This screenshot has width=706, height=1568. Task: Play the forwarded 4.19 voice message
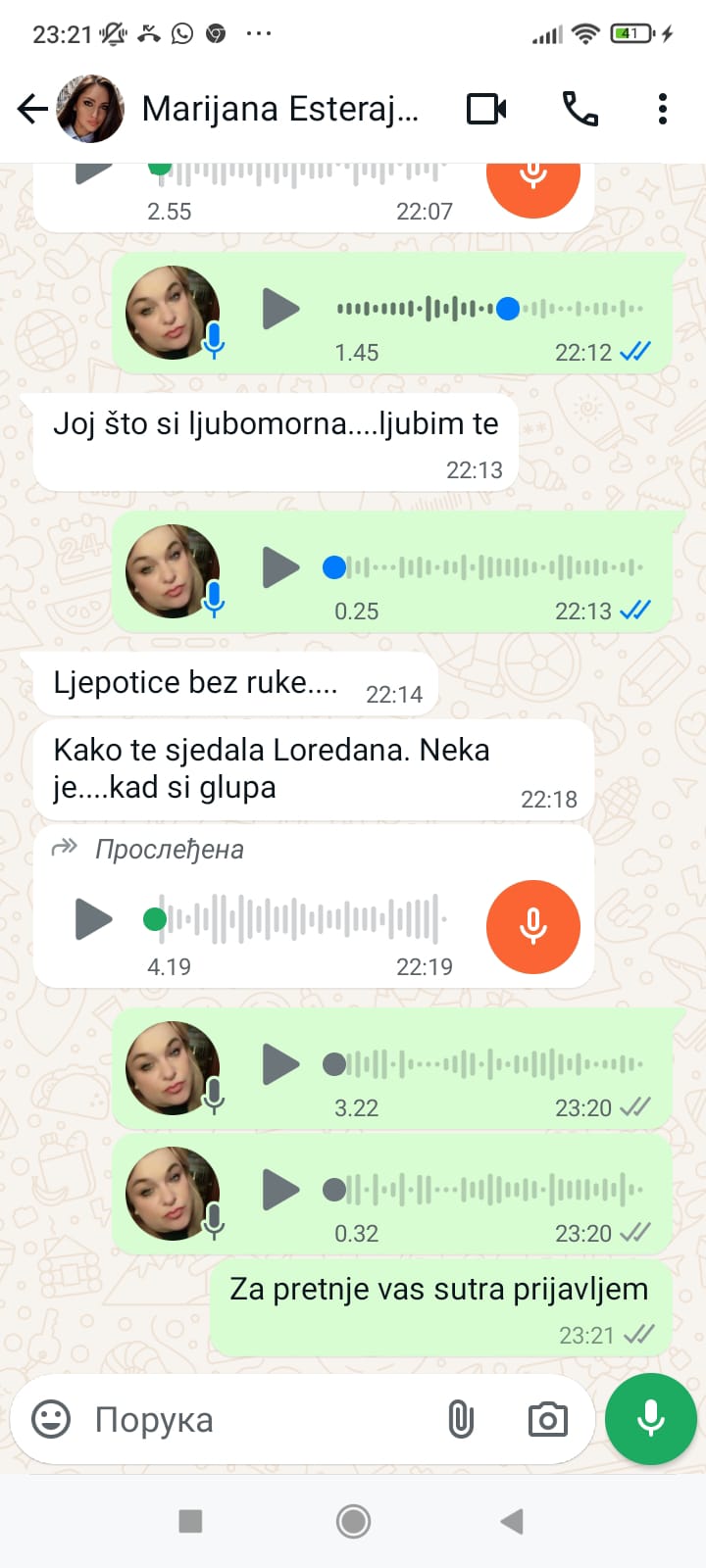(x=94, y=919)
